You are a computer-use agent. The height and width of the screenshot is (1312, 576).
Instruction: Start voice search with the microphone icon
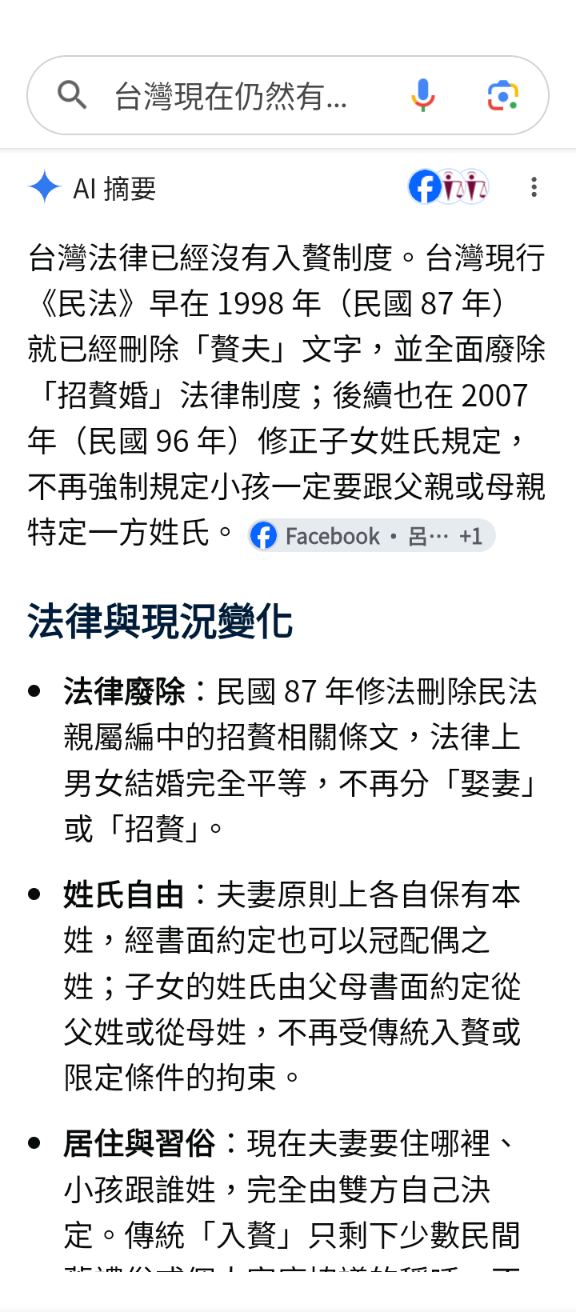(423, 96)
